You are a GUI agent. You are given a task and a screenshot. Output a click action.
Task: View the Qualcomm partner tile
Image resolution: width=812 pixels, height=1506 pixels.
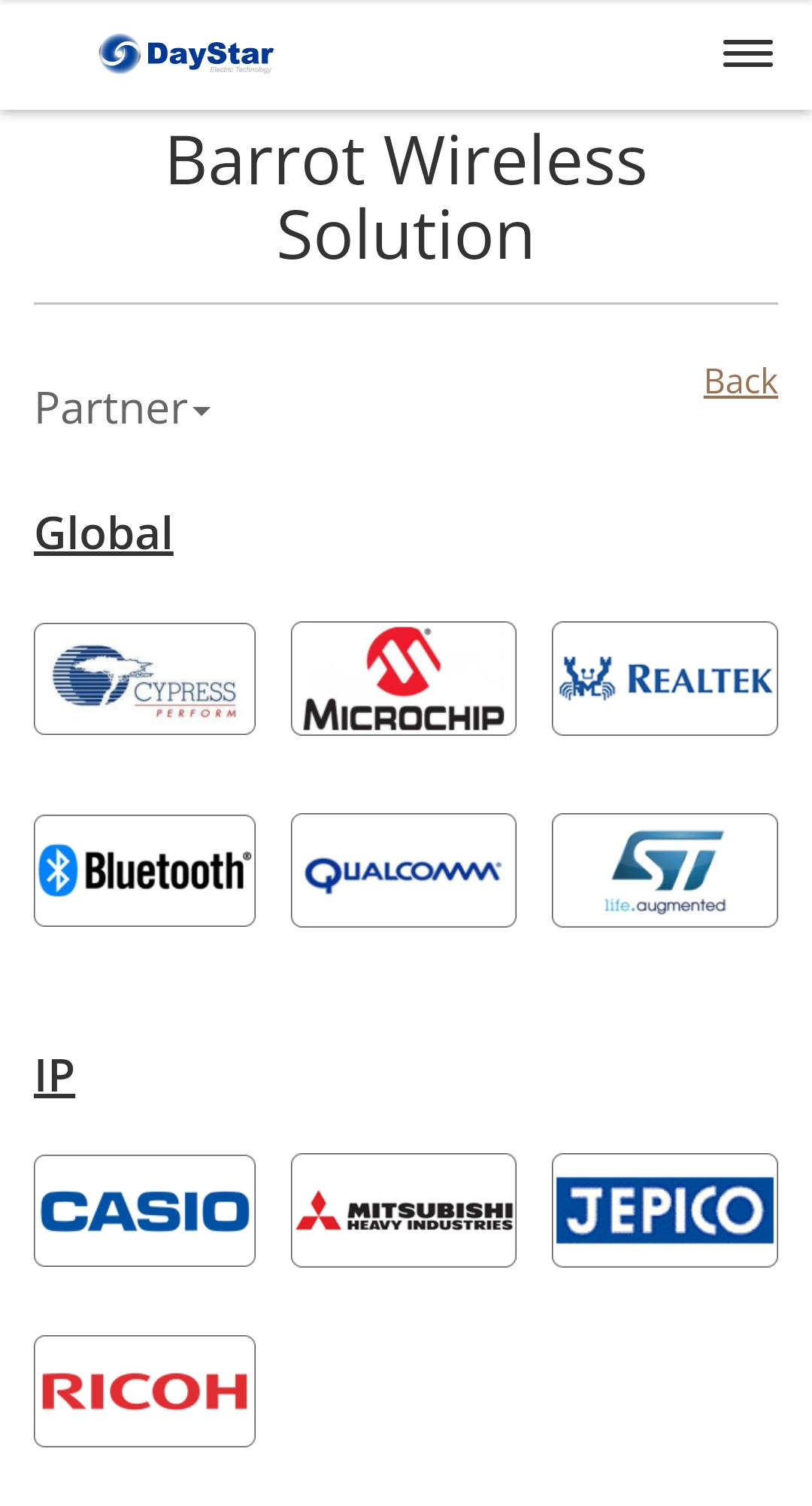tap(404, 870)
